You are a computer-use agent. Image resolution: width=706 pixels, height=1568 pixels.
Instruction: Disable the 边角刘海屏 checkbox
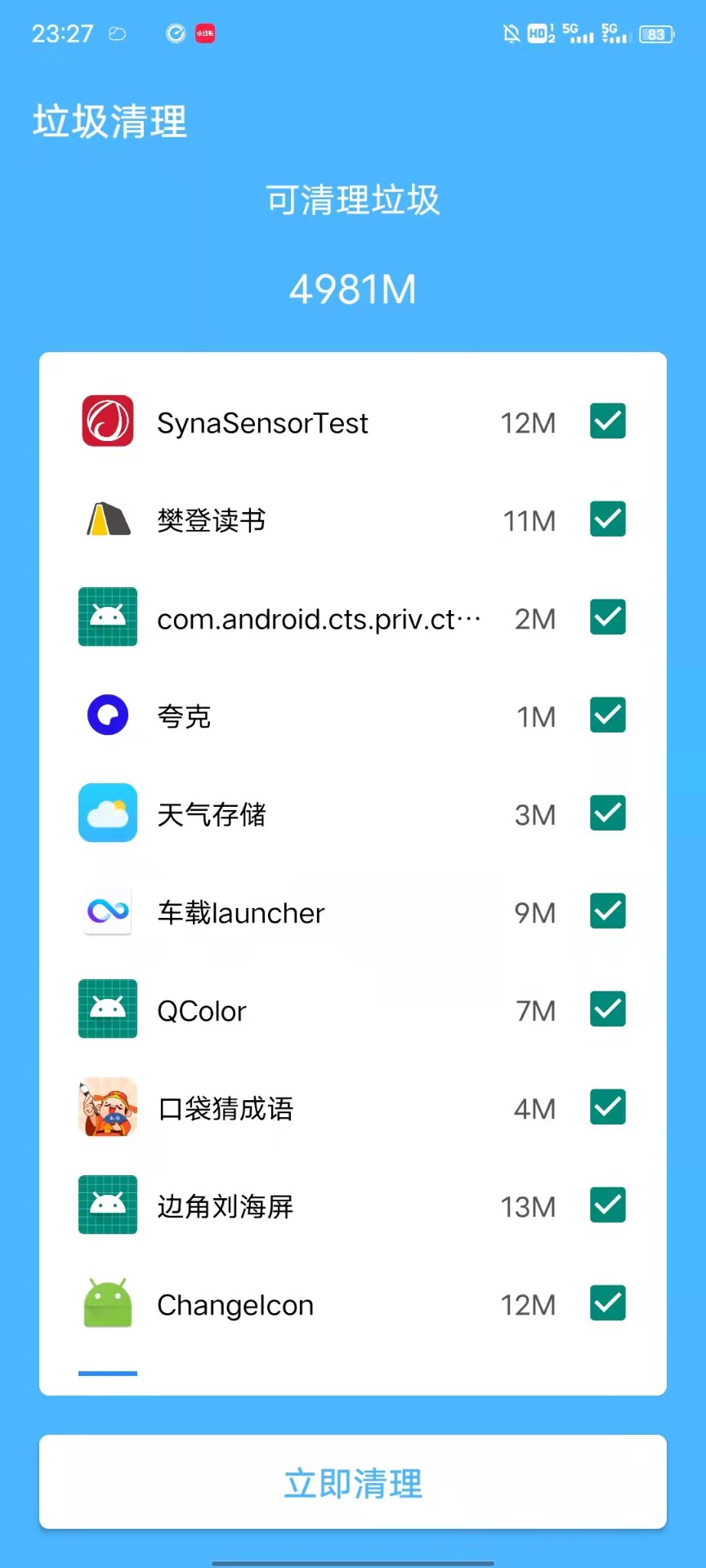click(607, 1205)
